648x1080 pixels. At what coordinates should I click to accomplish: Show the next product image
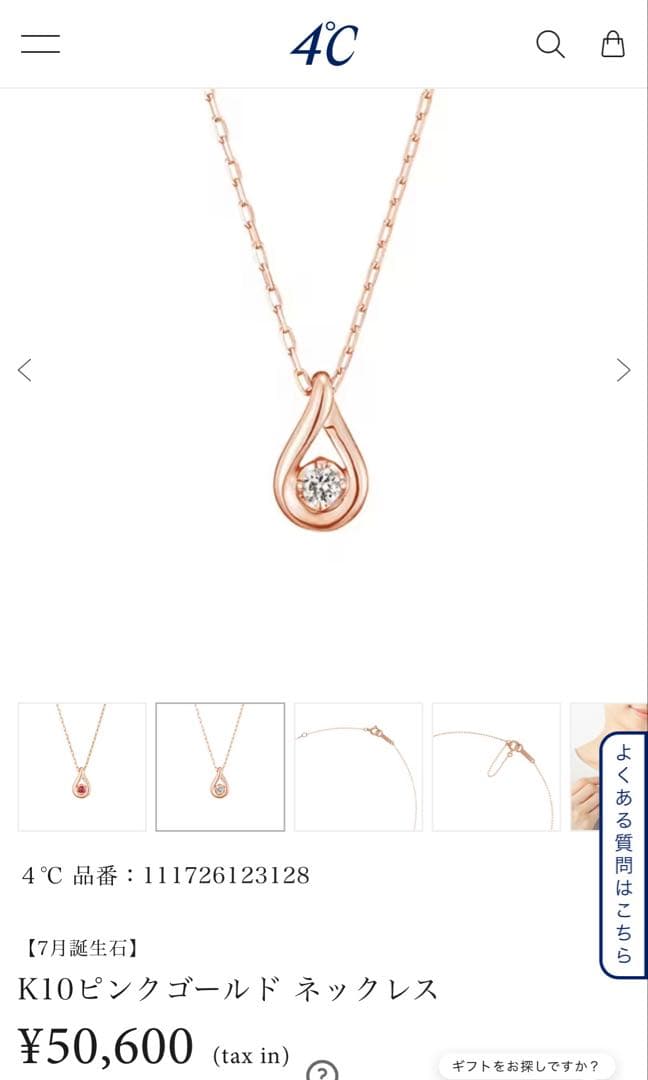click(623, 370)
